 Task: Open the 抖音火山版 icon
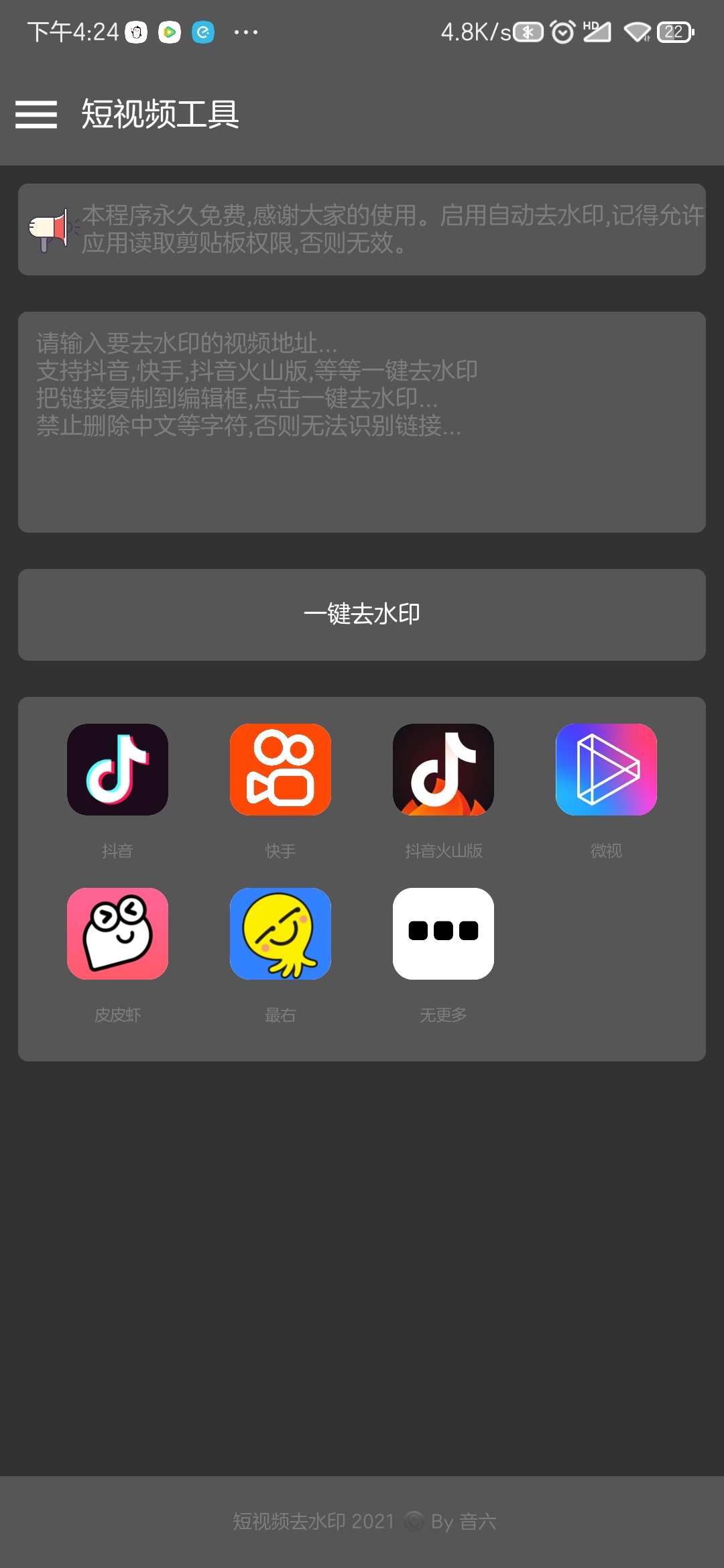(x=443, y=769)
